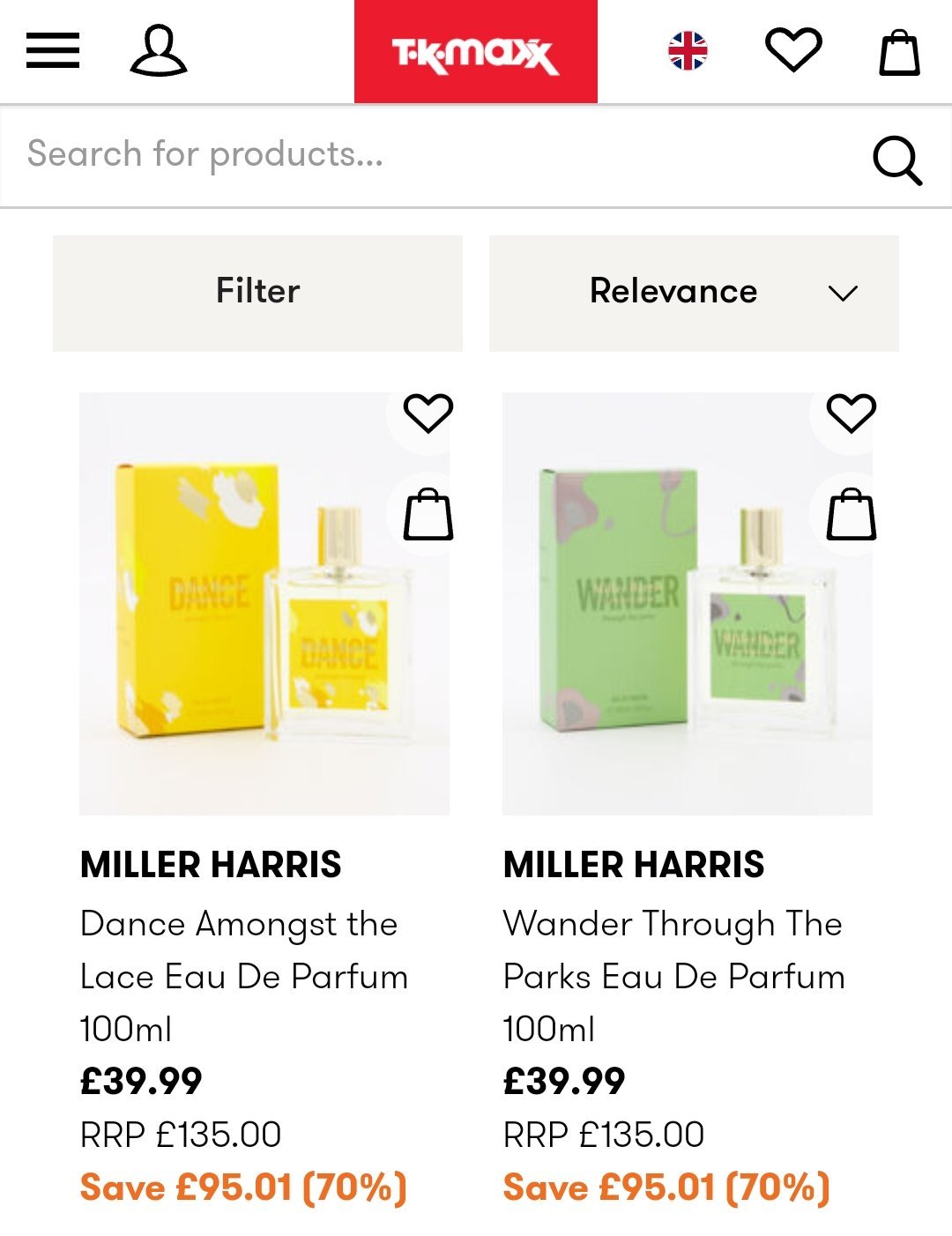Add Dance Amongst the Lace to wishlist
The height and width of the screenshot is (1236, 952).
(428, 413)
